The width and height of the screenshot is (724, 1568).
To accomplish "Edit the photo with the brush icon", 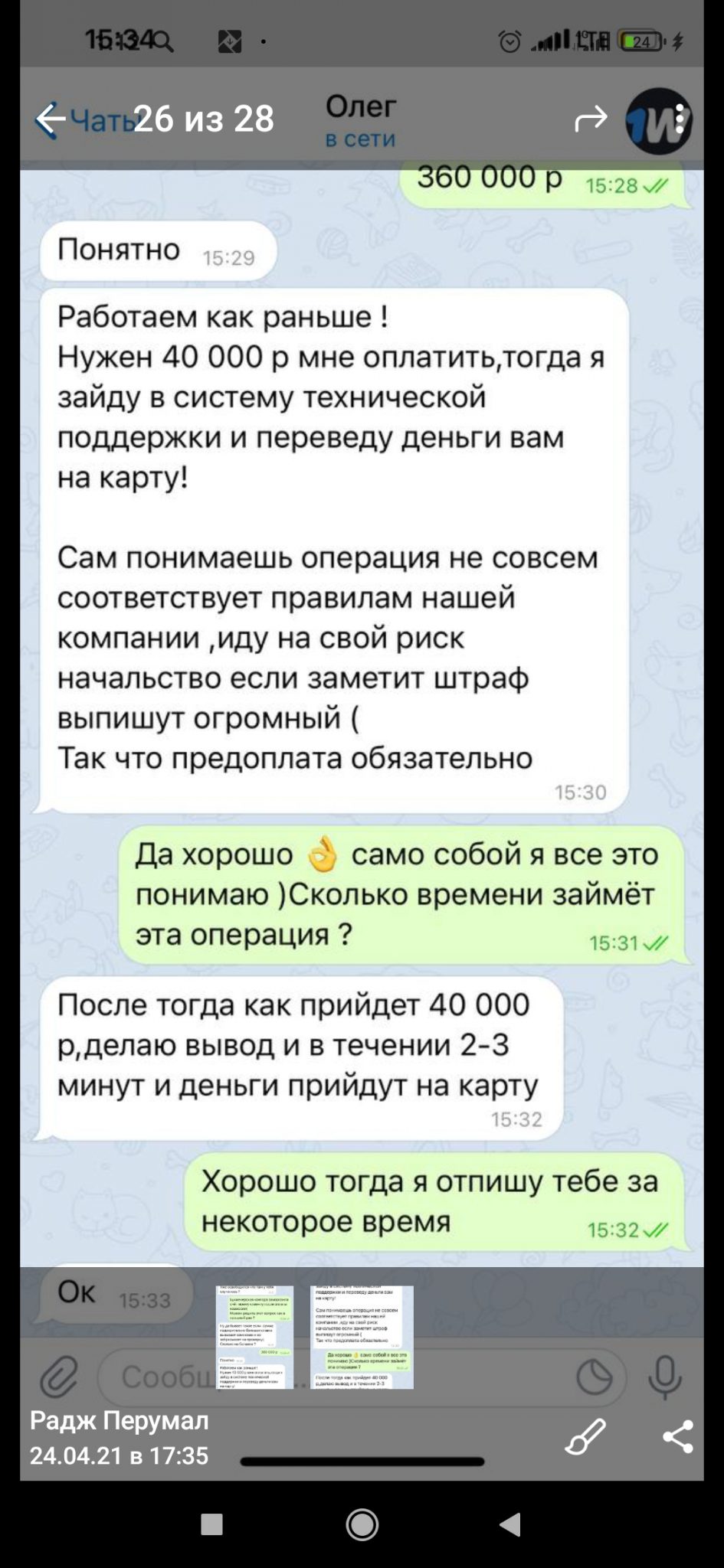I will (585, 1436).
